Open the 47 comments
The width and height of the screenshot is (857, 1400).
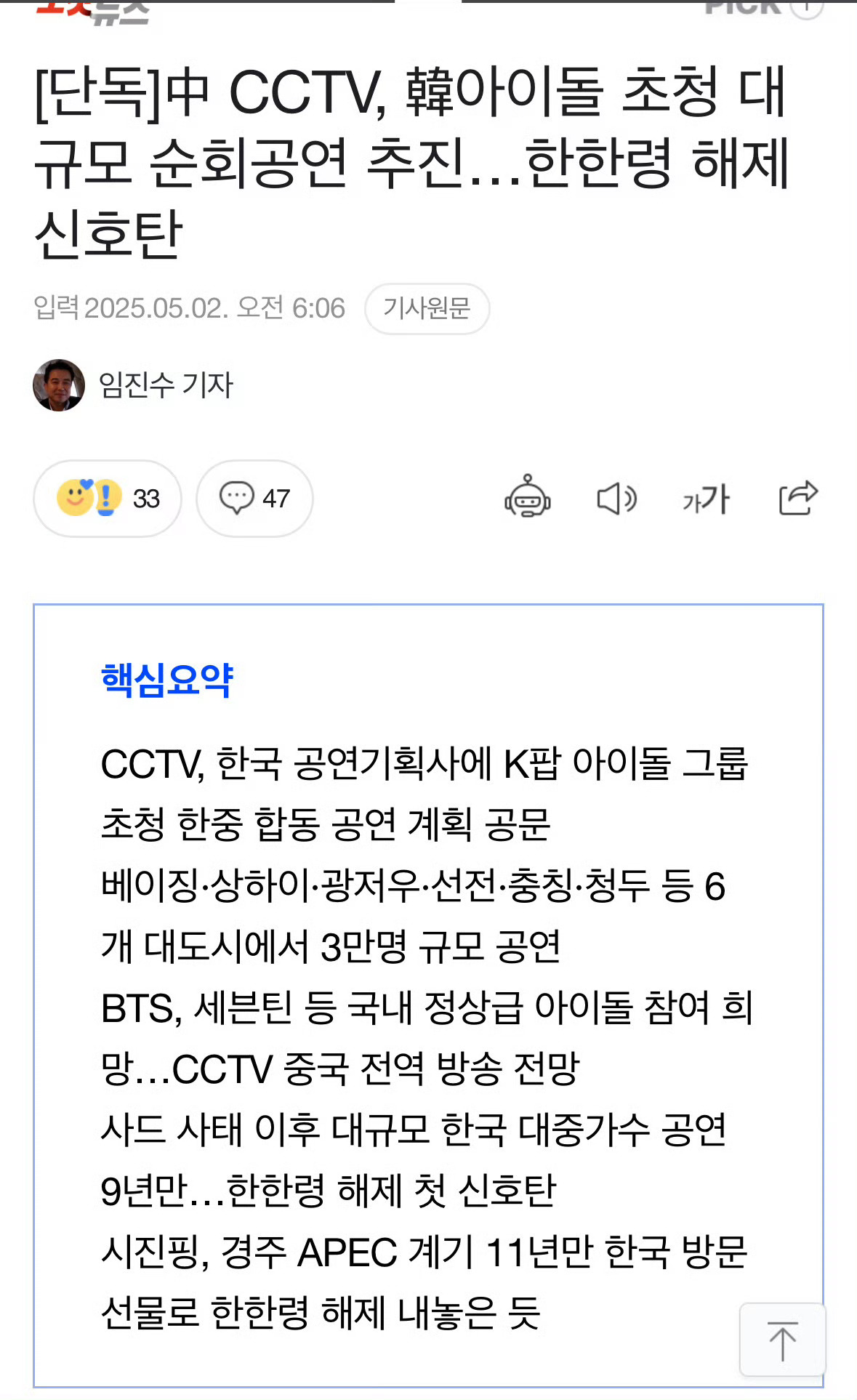(x=254, y=499)
